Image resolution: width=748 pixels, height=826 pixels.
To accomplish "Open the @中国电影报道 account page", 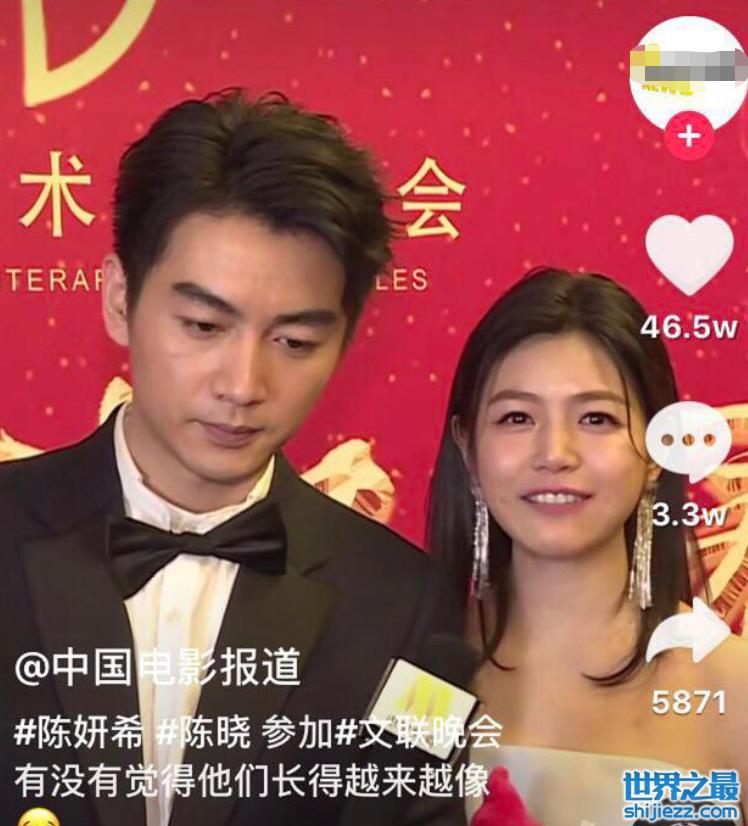I will (158, 669).
